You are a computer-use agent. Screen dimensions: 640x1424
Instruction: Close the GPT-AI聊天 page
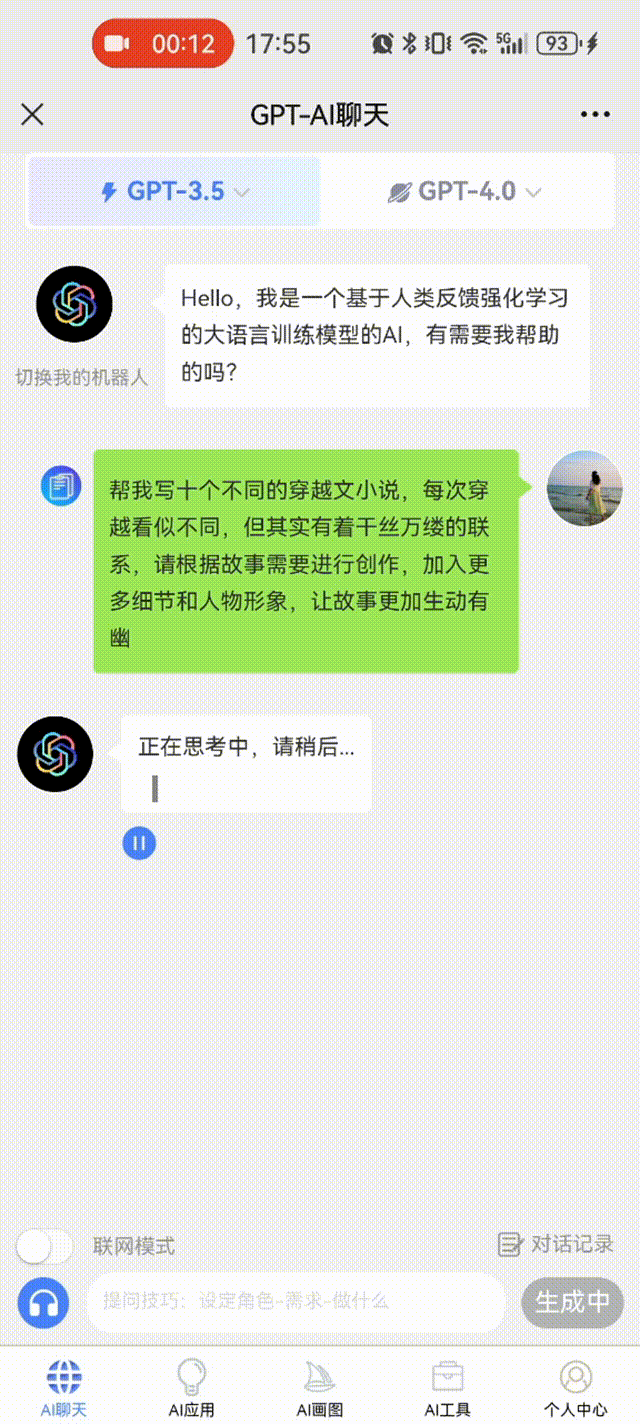click(x=32, y=115)
